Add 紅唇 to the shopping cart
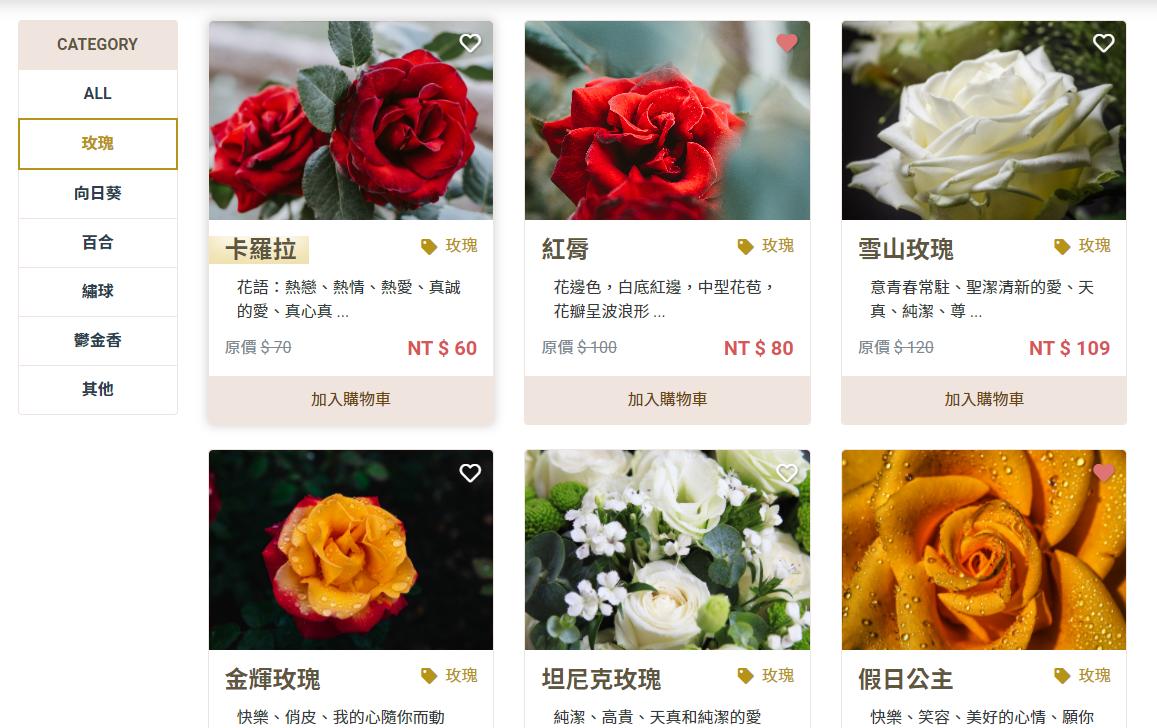The height and width of the screenshot is (728, 1157). [x=667, y=399]
